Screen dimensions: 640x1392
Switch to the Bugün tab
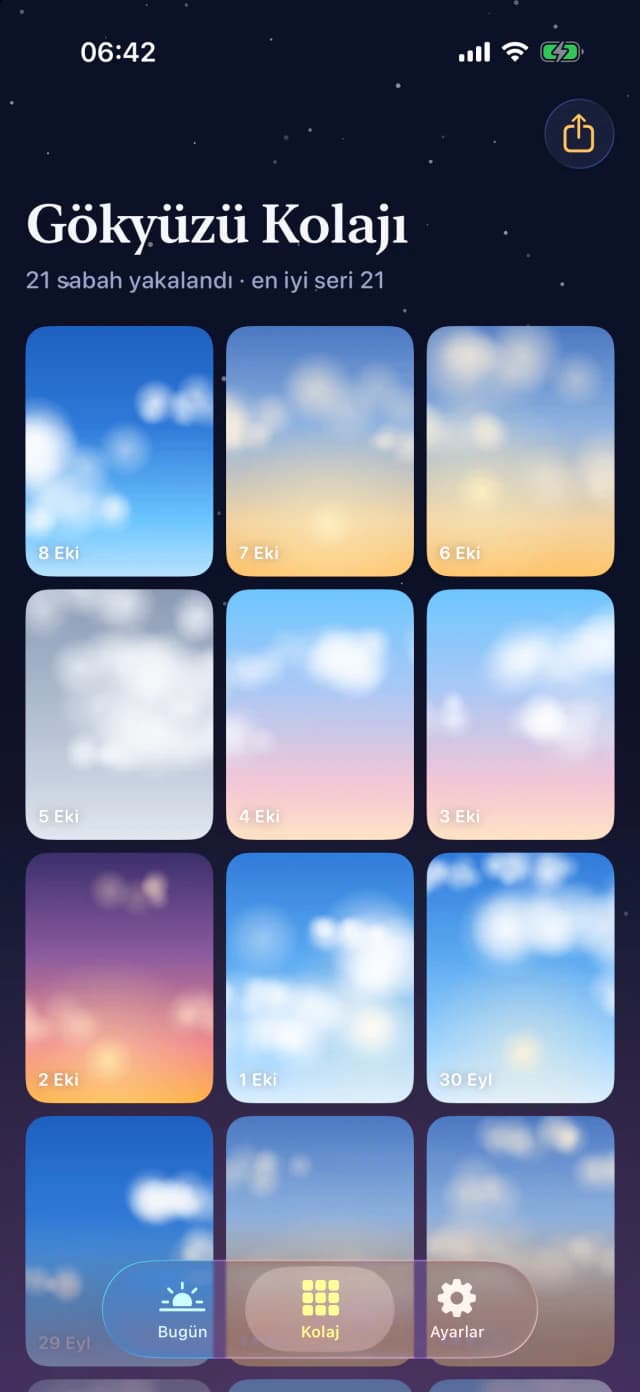[182, 1310]
